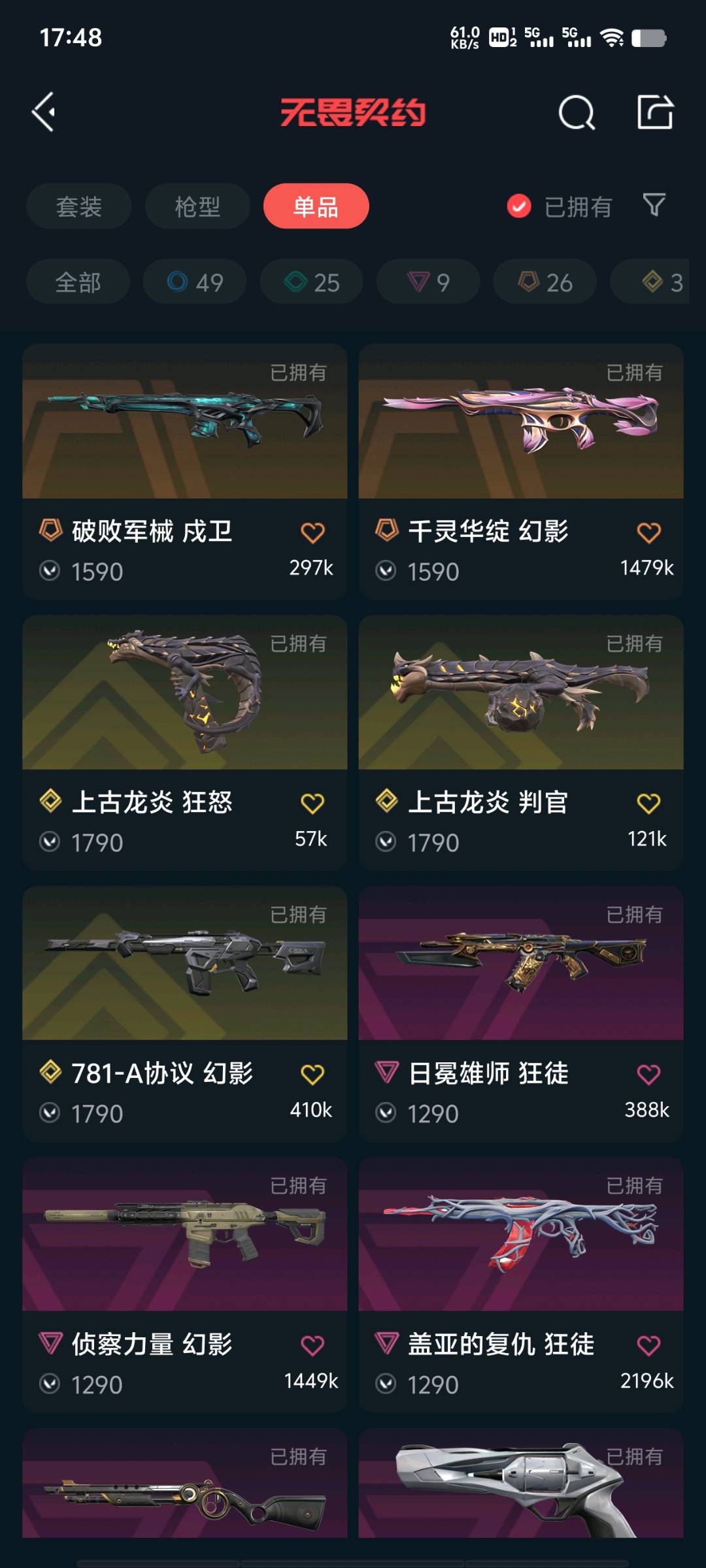Like the 千灵华绽 幻影 skin
This screenshot has width=706, height=1568.
[648, 532]
